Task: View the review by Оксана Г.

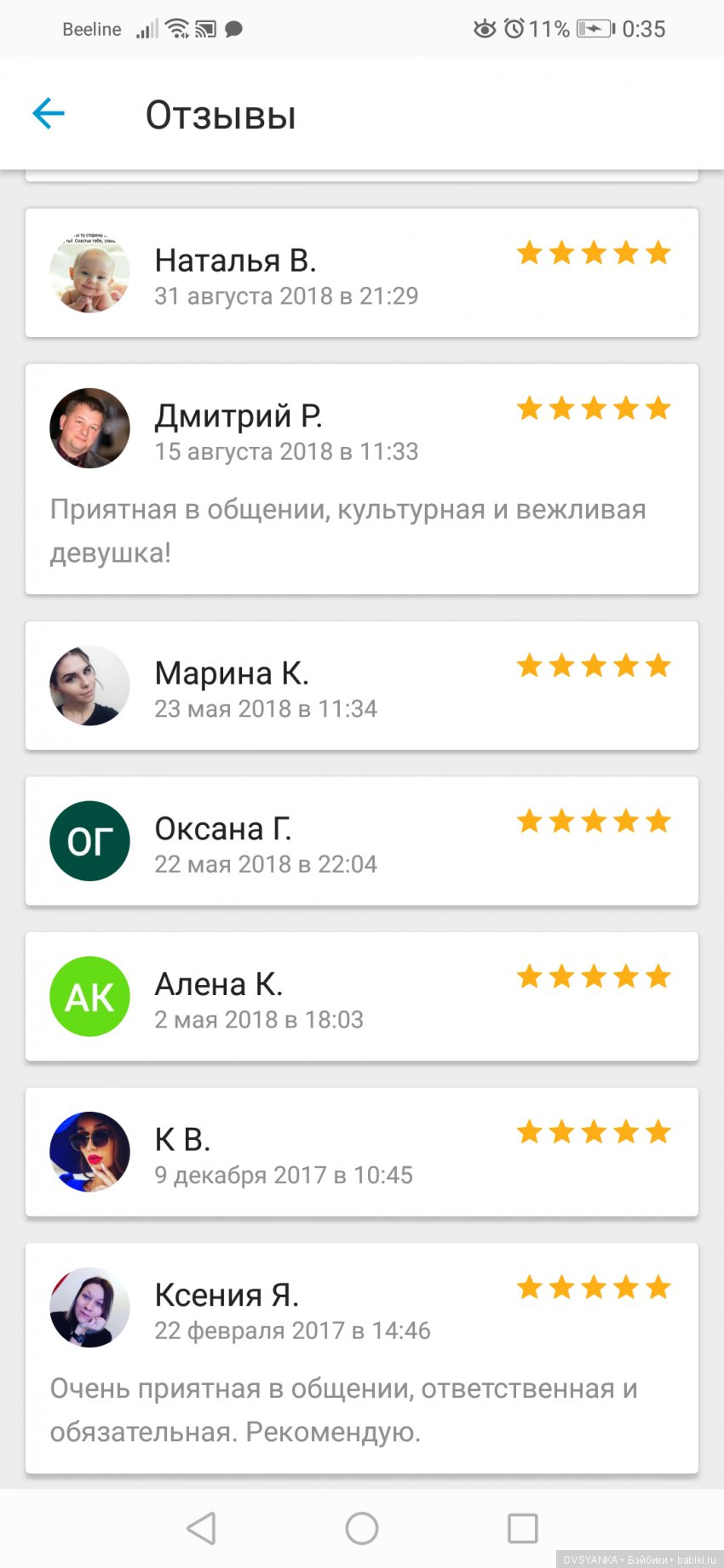Action: tap(361, 841)
